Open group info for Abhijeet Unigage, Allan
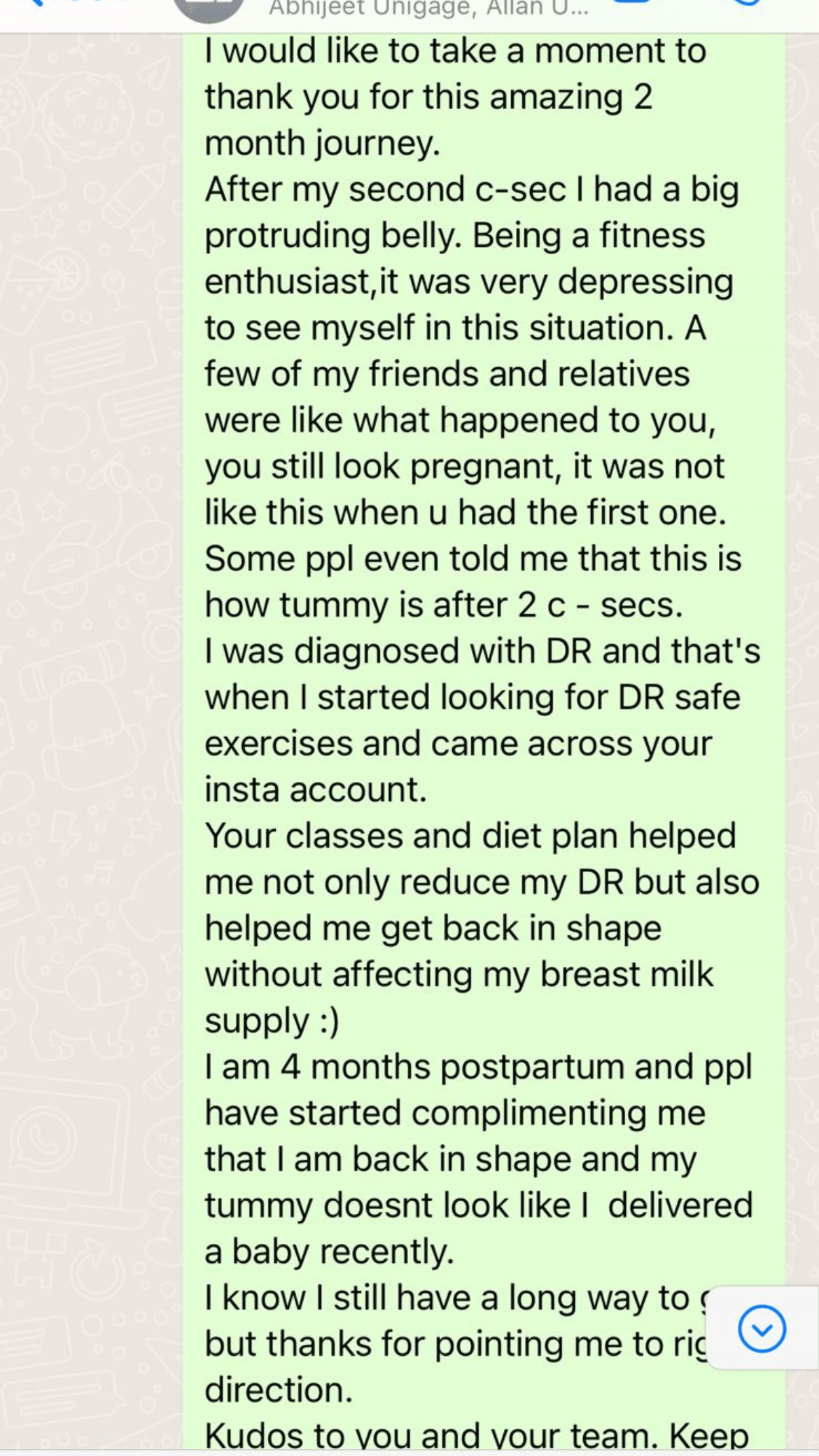This screenshot has height=1456, width=819. 428,10
